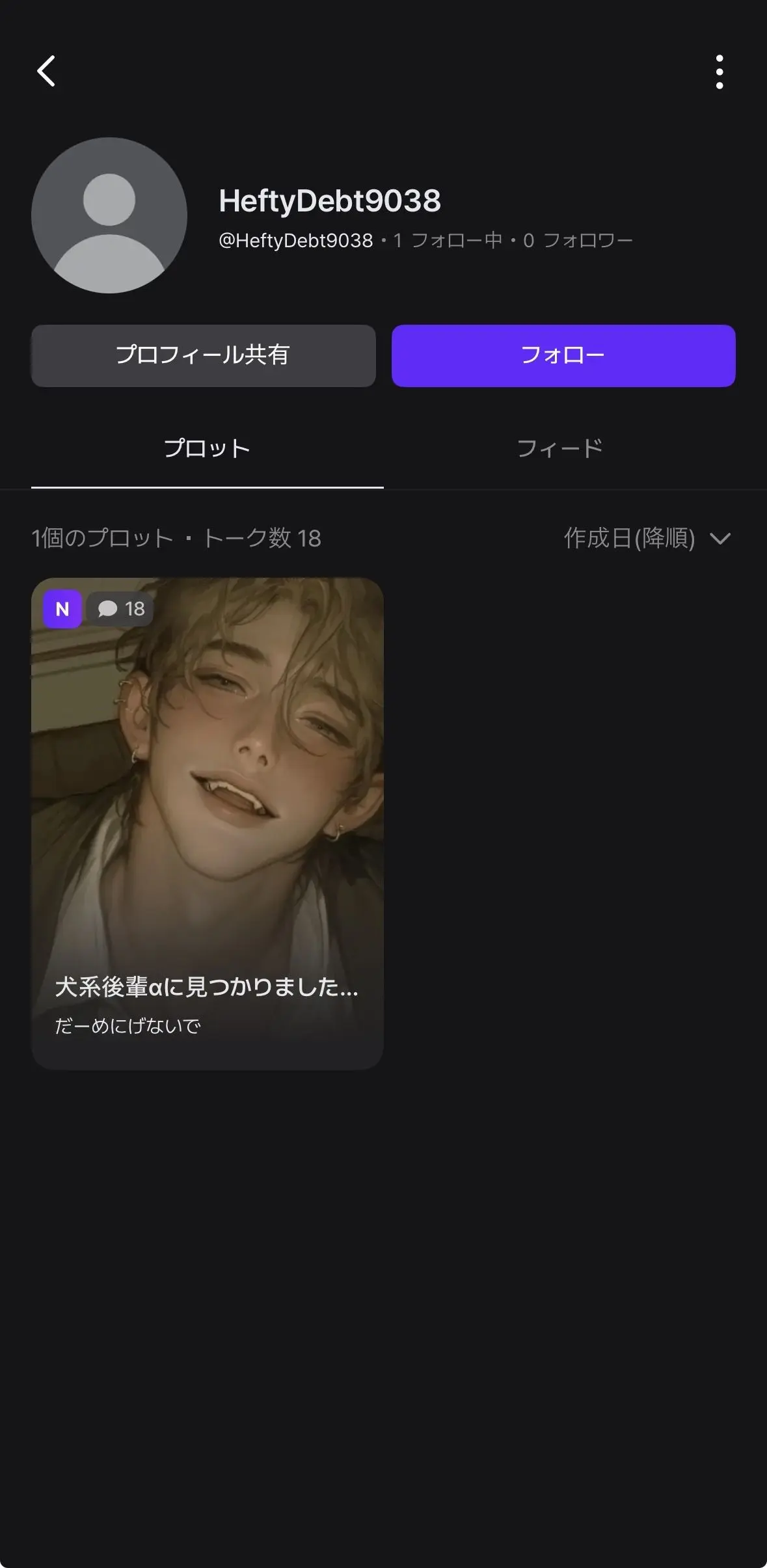Switch to the フィード tab
The image size is (767, 1568).
coord(559,448)
